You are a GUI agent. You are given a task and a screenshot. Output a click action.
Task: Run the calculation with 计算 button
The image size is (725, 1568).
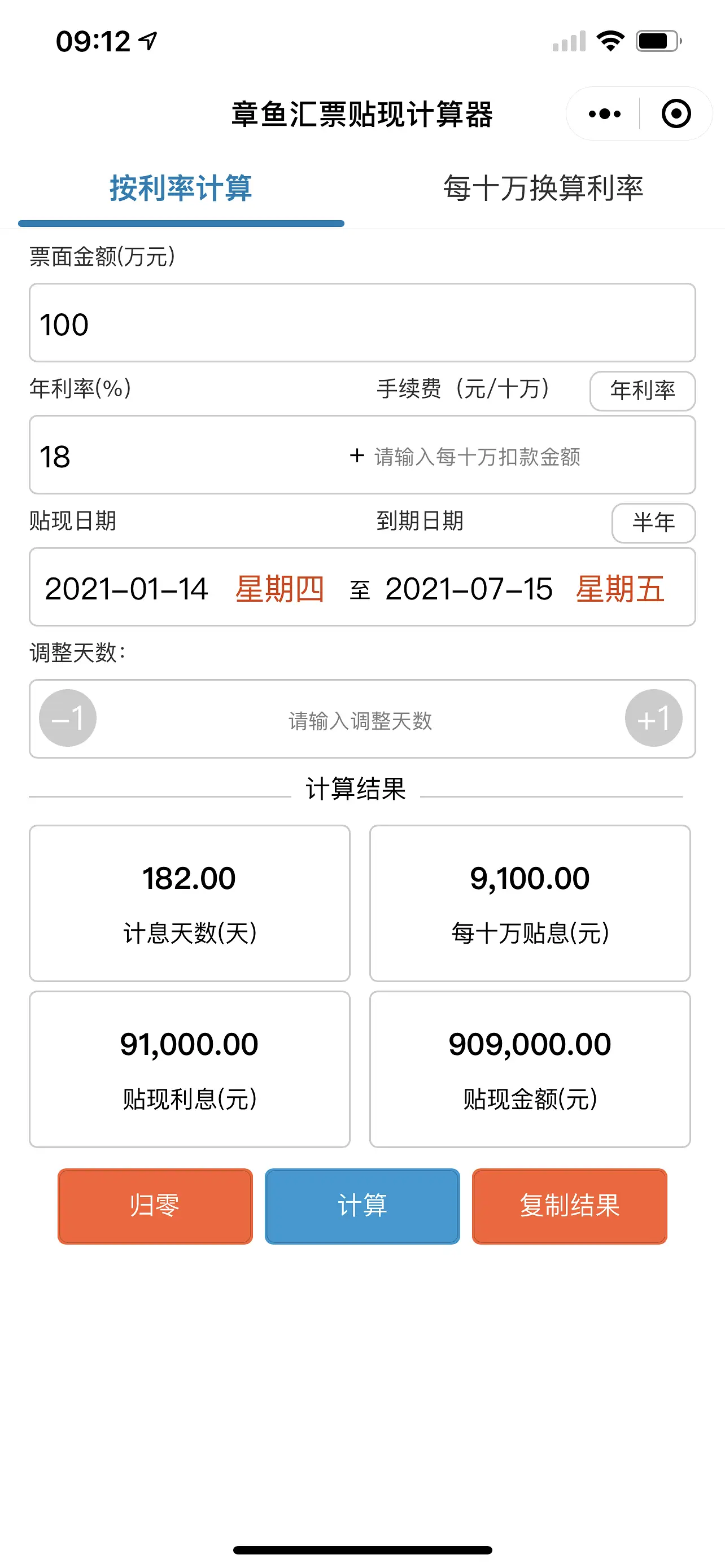(362, 1206)
